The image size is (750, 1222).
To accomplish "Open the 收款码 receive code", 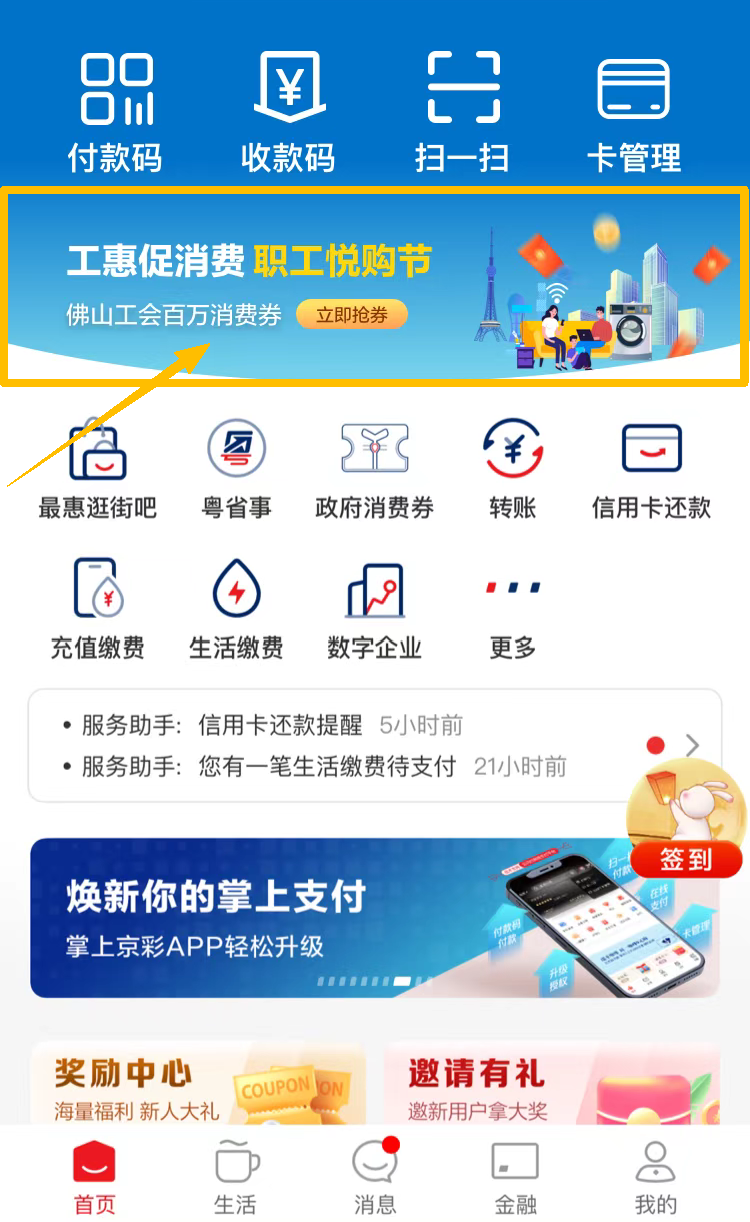I will coord(288,112).
